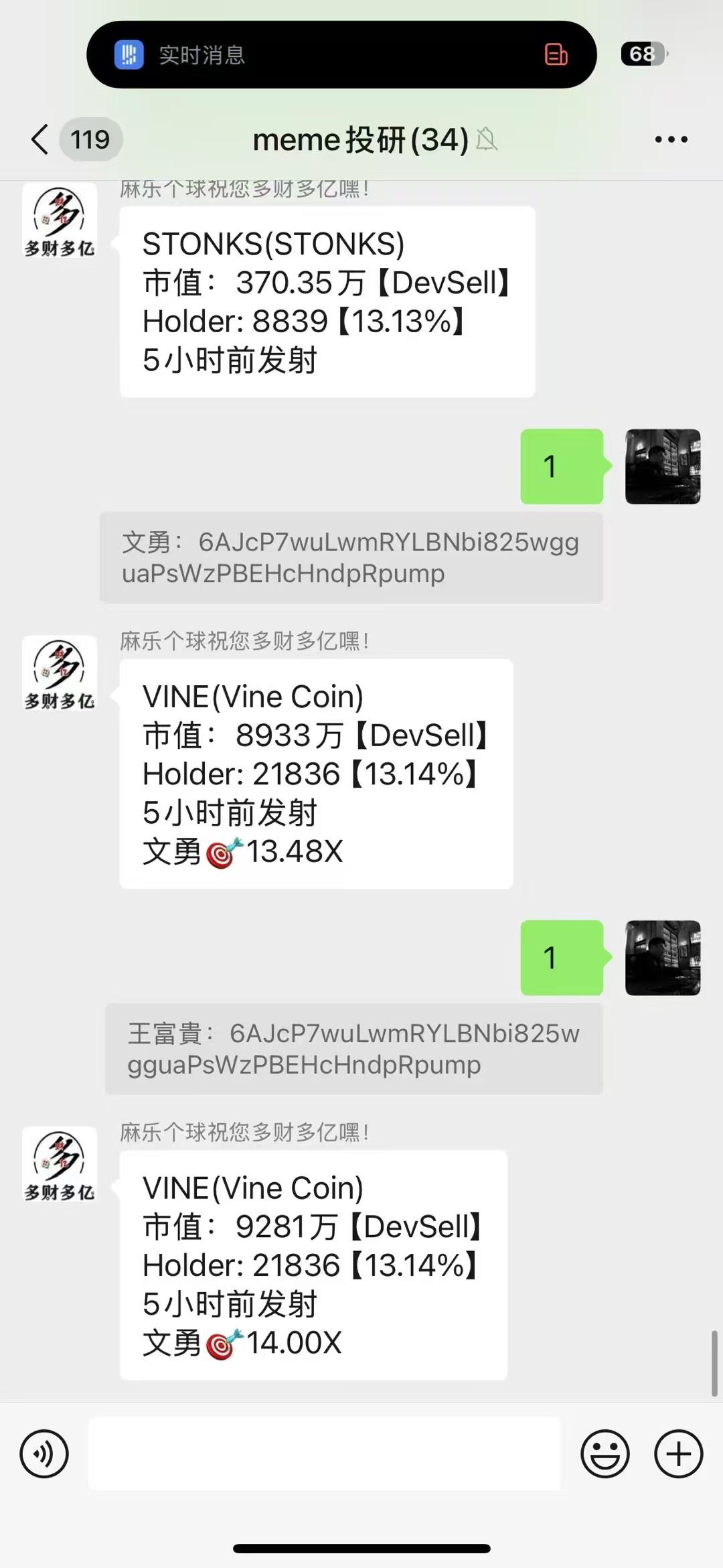The width and height of the screenshot is (723, 1568).
Task: Open the plus attachments menu
Action: point(678,1454)
